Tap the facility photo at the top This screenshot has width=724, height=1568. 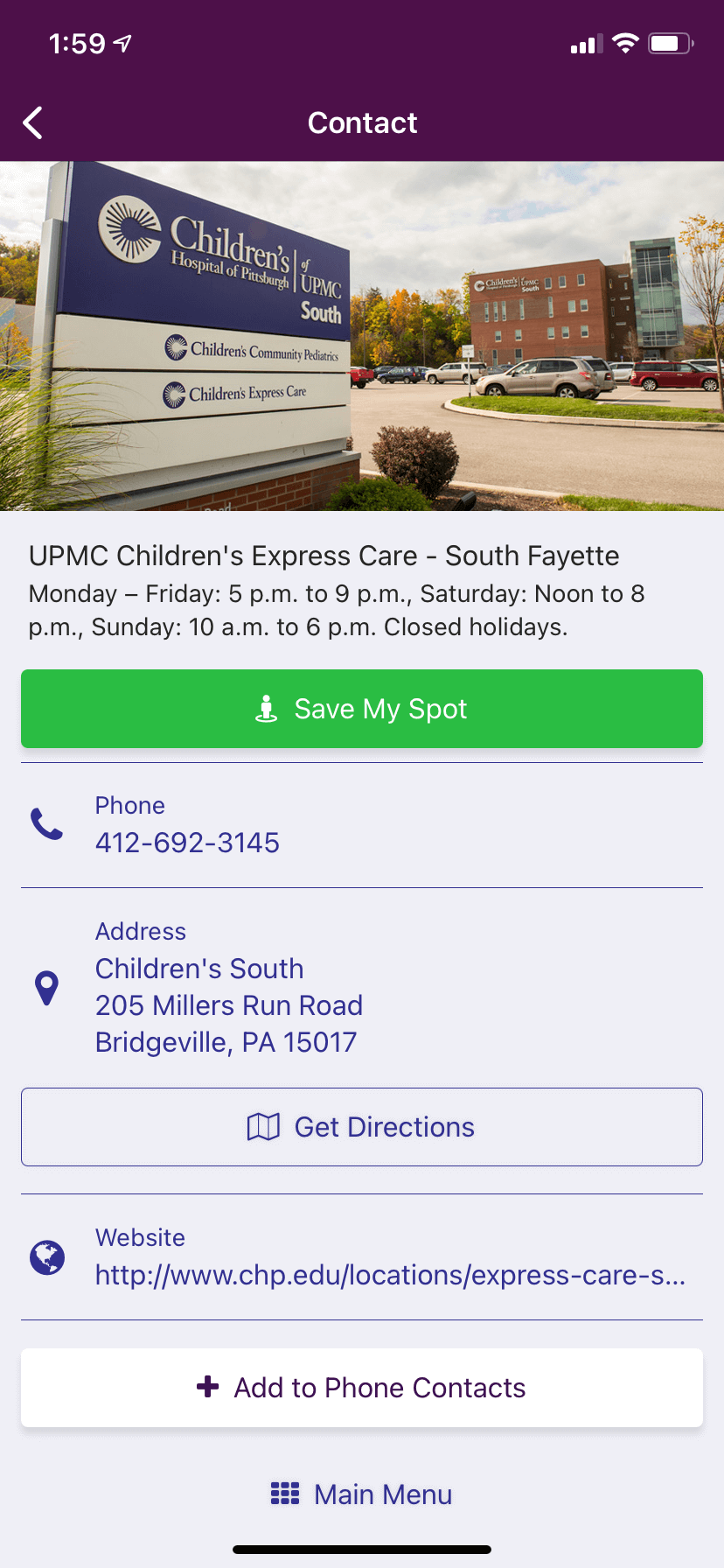pos(362,334)
